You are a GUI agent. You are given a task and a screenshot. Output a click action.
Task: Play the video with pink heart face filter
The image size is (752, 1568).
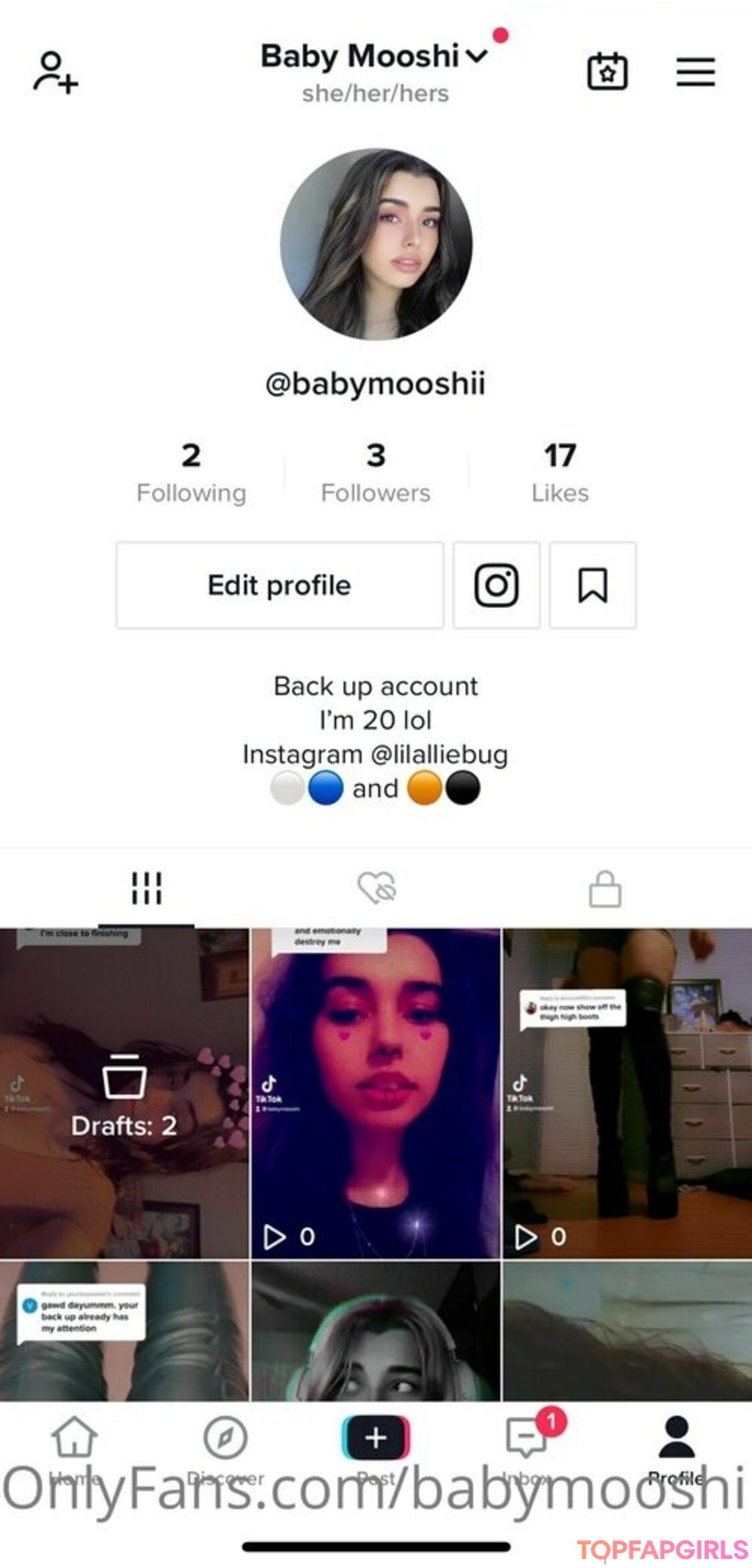coord(376,1094)
